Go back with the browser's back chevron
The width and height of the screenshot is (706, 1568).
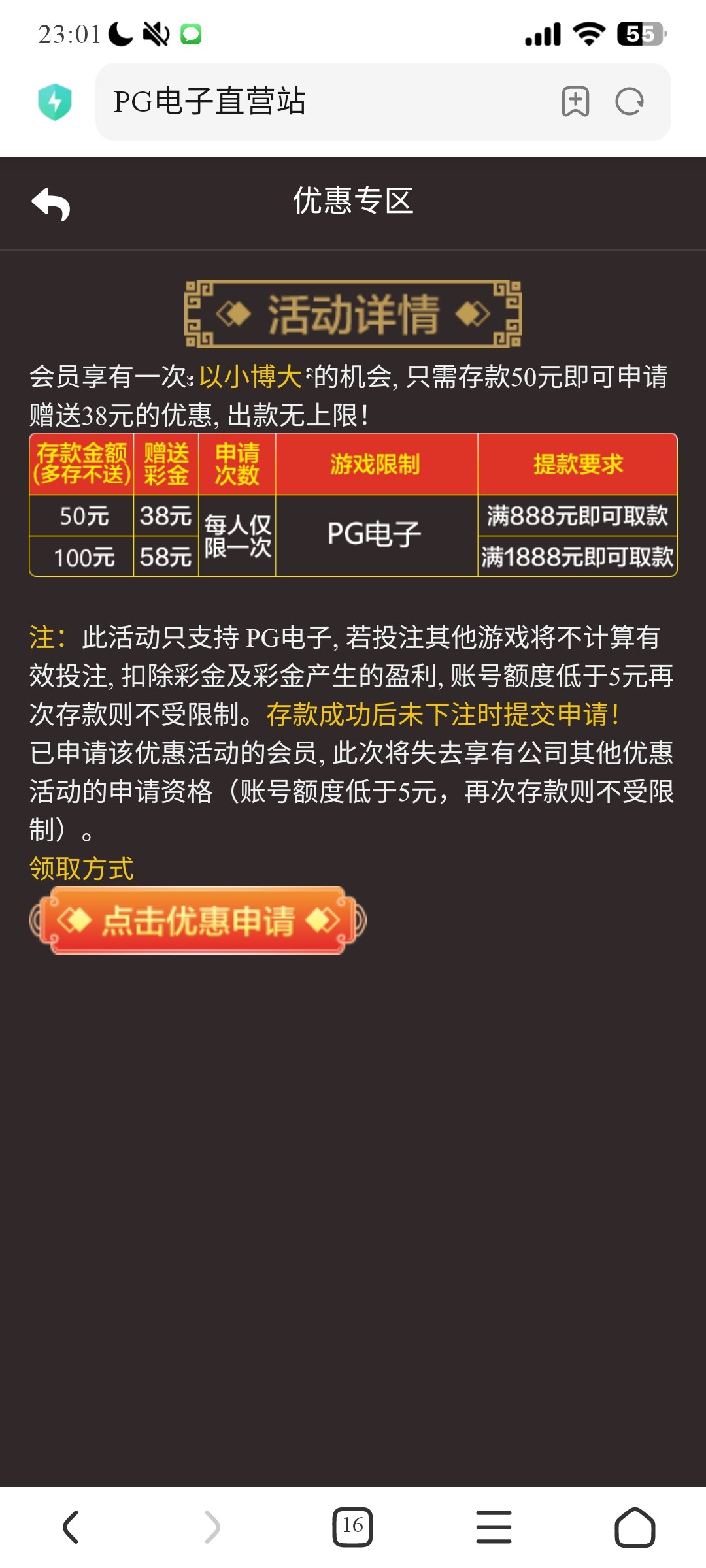click(71, 1527)
